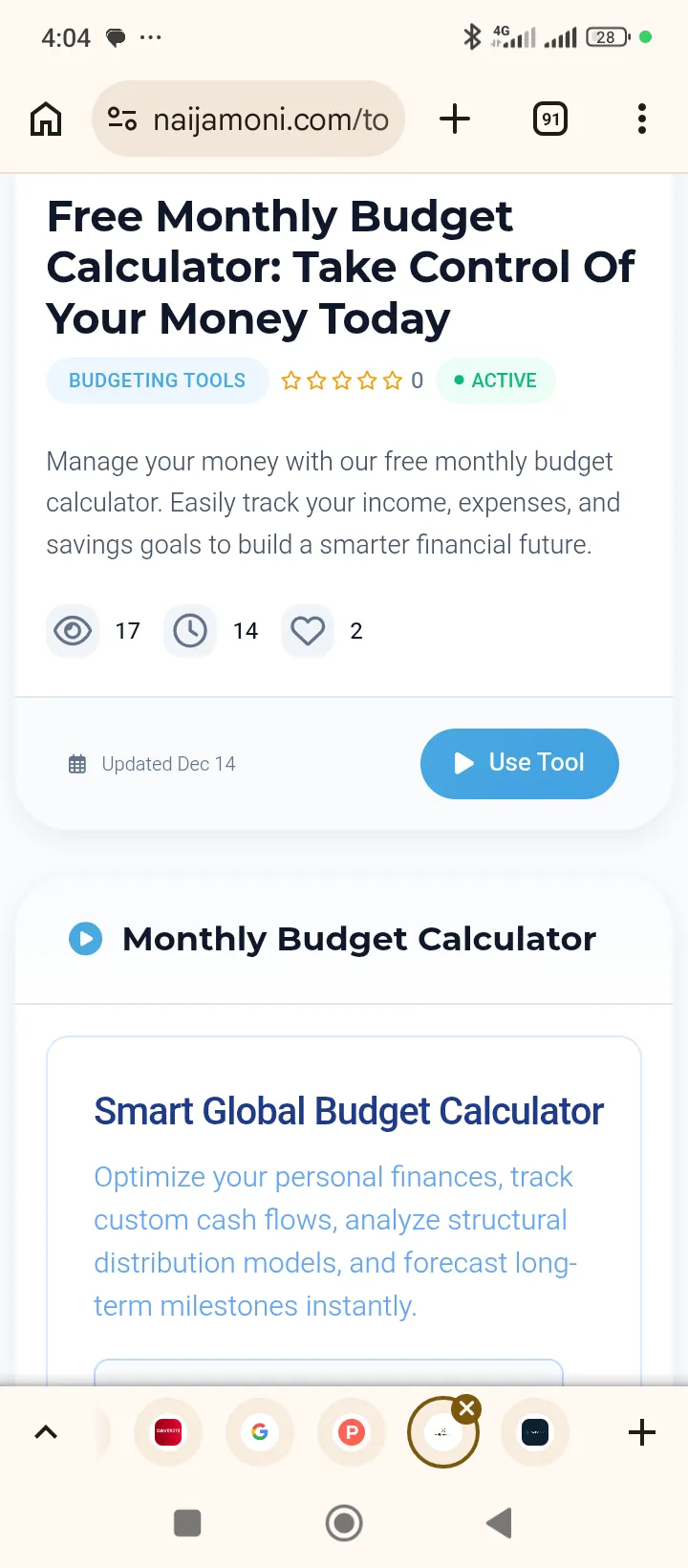
Task: Switch to the dark blue icon tab
Action: pos(535,1431)
